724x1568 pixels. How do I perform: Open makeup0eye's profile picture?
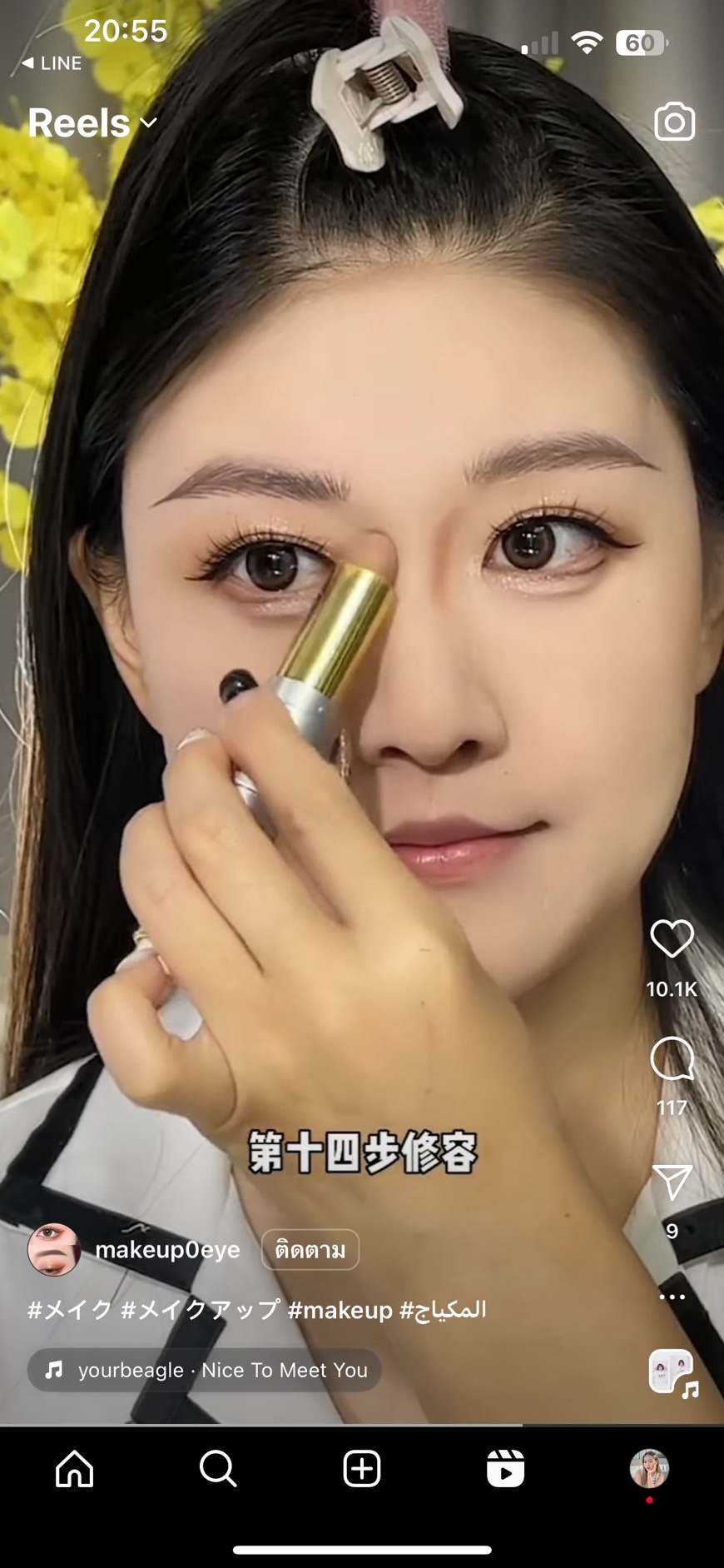pyautogui.click(x=54, y=1249)
